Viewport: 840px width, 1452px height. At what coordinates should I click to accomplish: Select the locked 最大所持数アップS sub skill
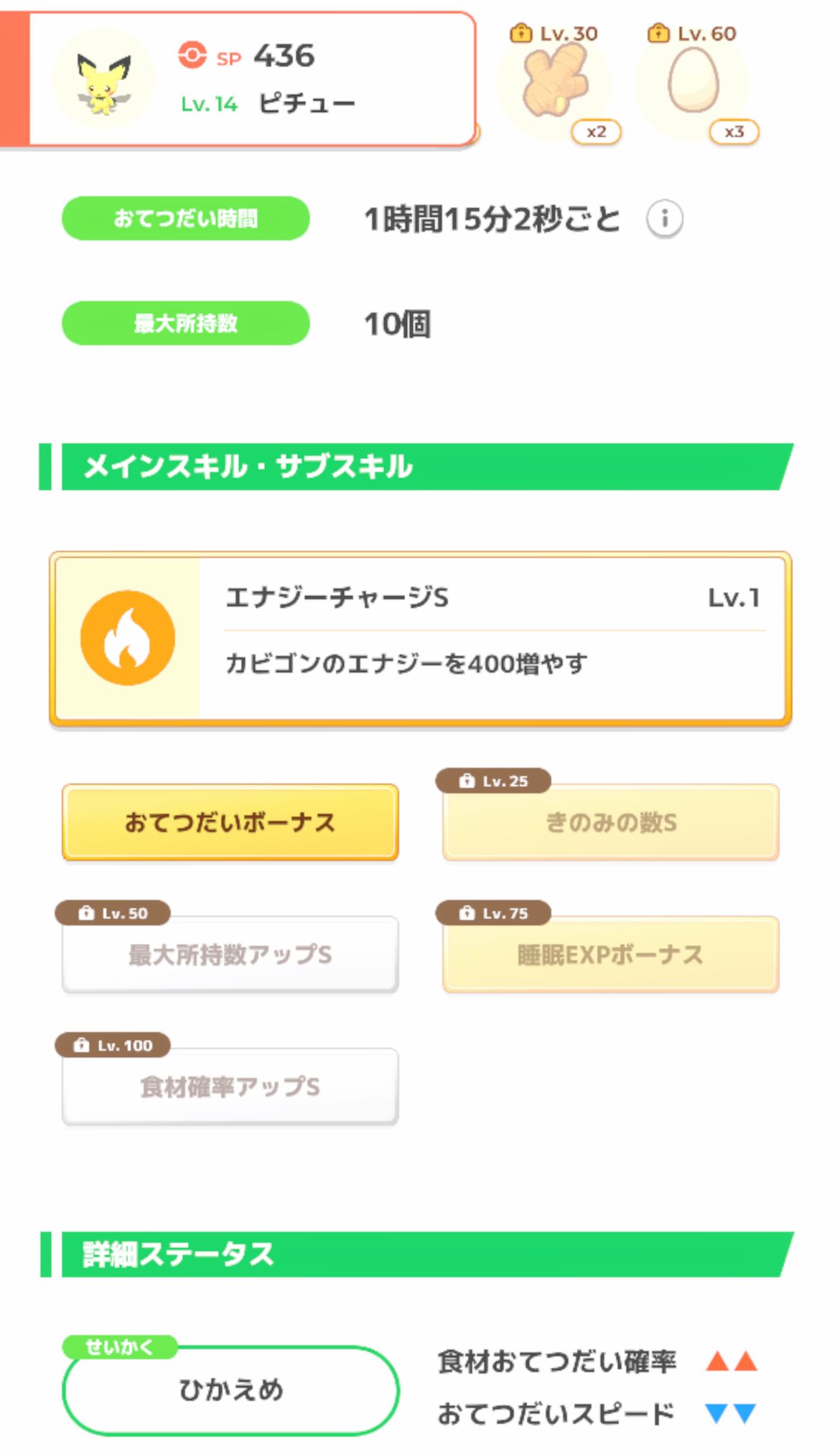230,954
